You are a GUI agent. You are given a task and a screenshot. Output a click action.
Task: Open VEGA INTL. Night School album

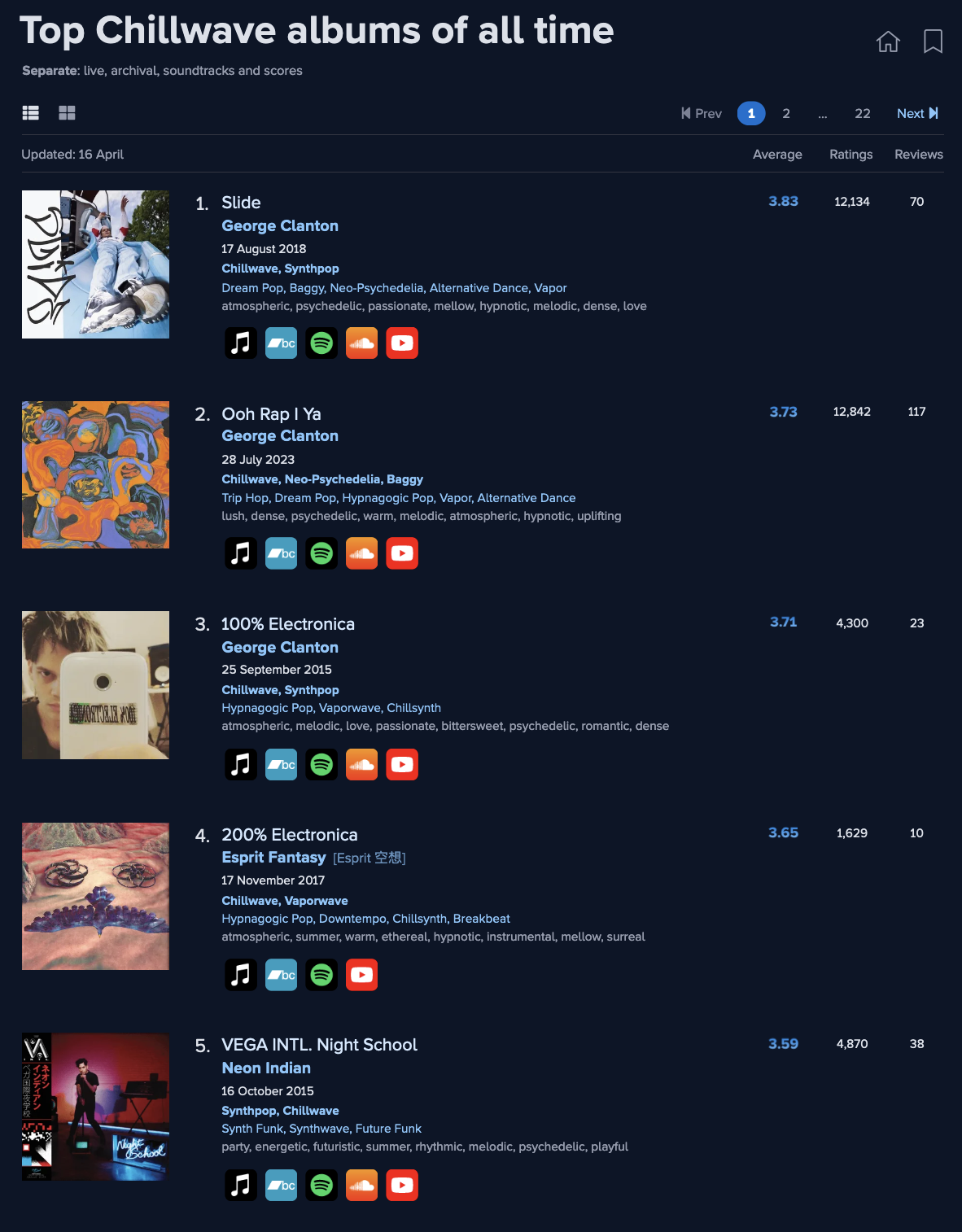click(319, 1045)
